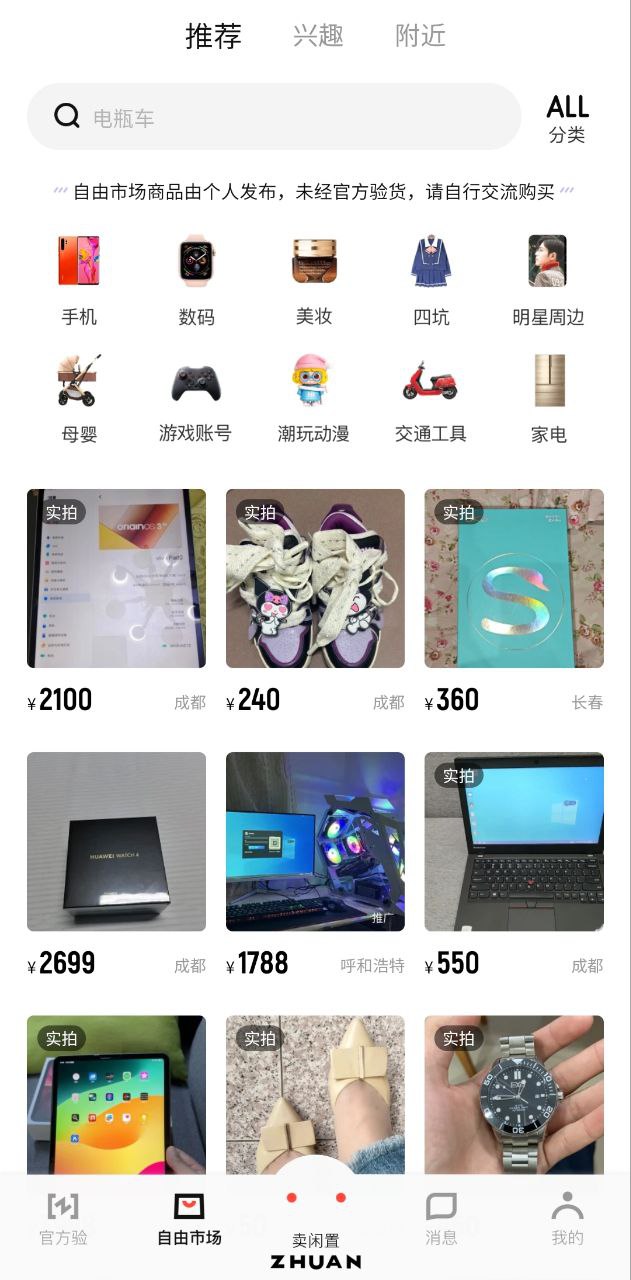This screenshot has width=631, height=1280.
Task: Open ALL 分类 categories
Action: pyautogui.click(x=567, y=118)
